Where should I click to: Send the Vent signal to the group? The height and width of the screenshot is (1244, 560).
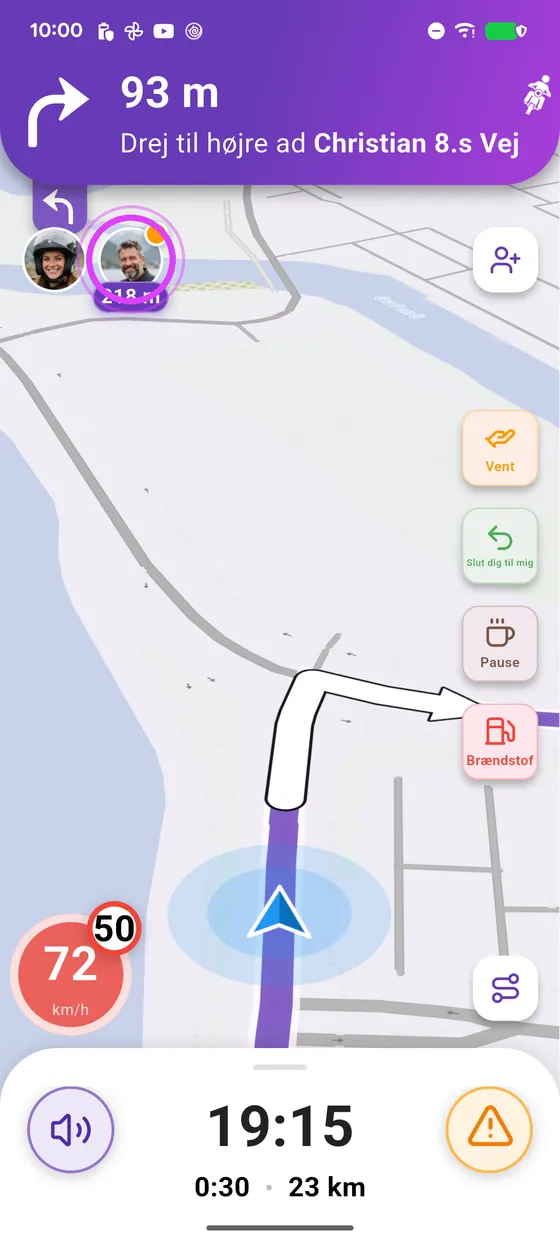[500, 449]
